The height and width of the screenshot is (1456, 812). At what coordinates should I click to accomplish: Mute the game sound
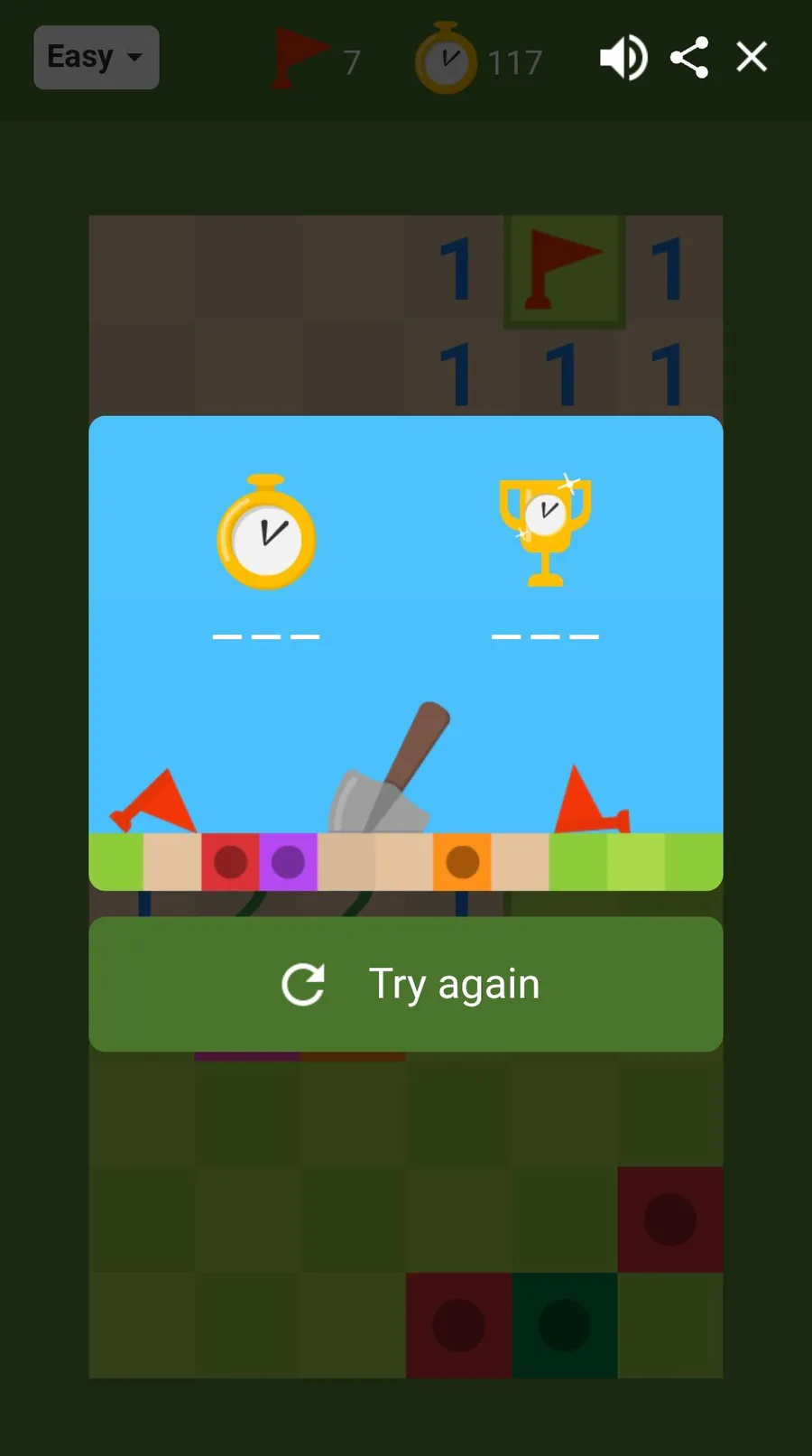click(x=623, y=58)
